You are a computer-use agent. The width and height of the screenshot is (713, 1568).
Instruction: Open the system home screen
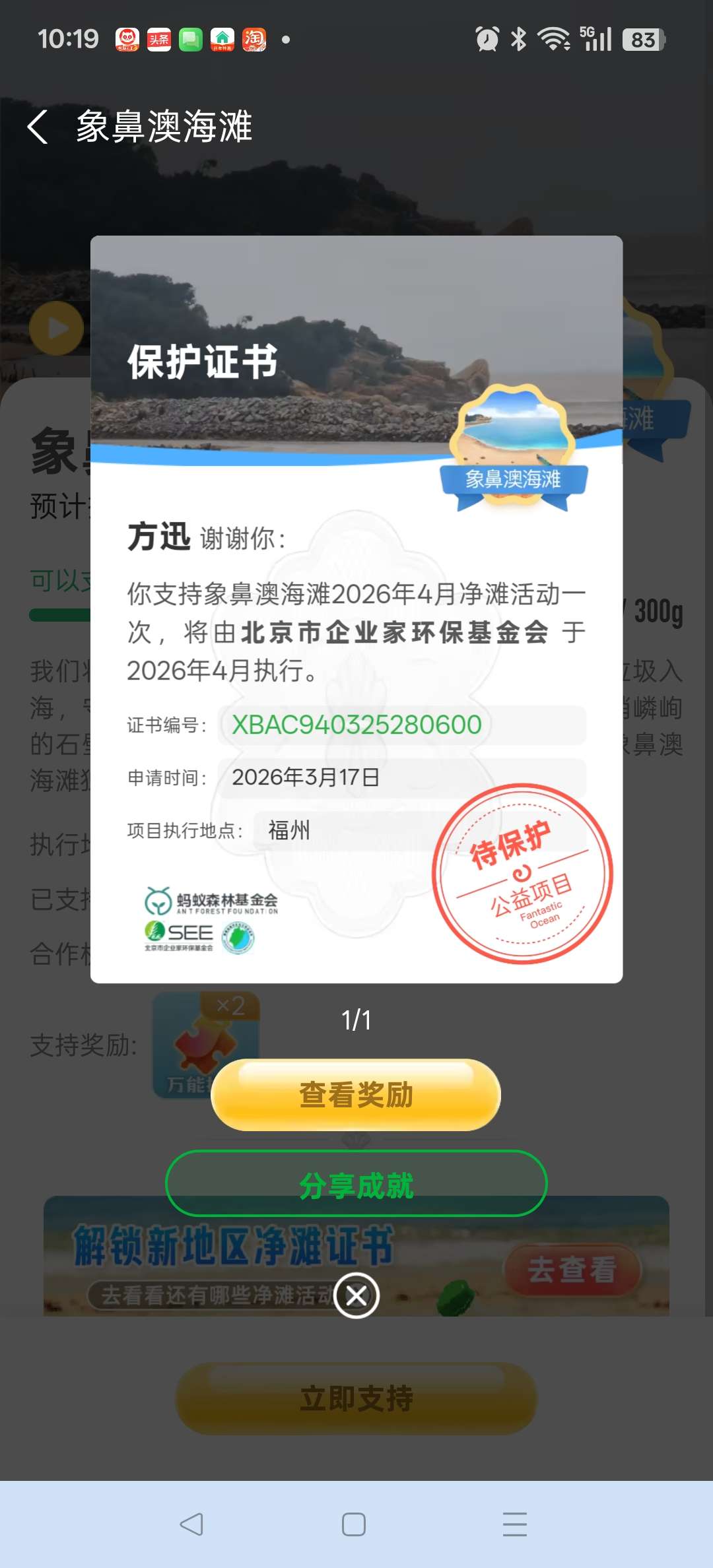tap(354, 1524)
